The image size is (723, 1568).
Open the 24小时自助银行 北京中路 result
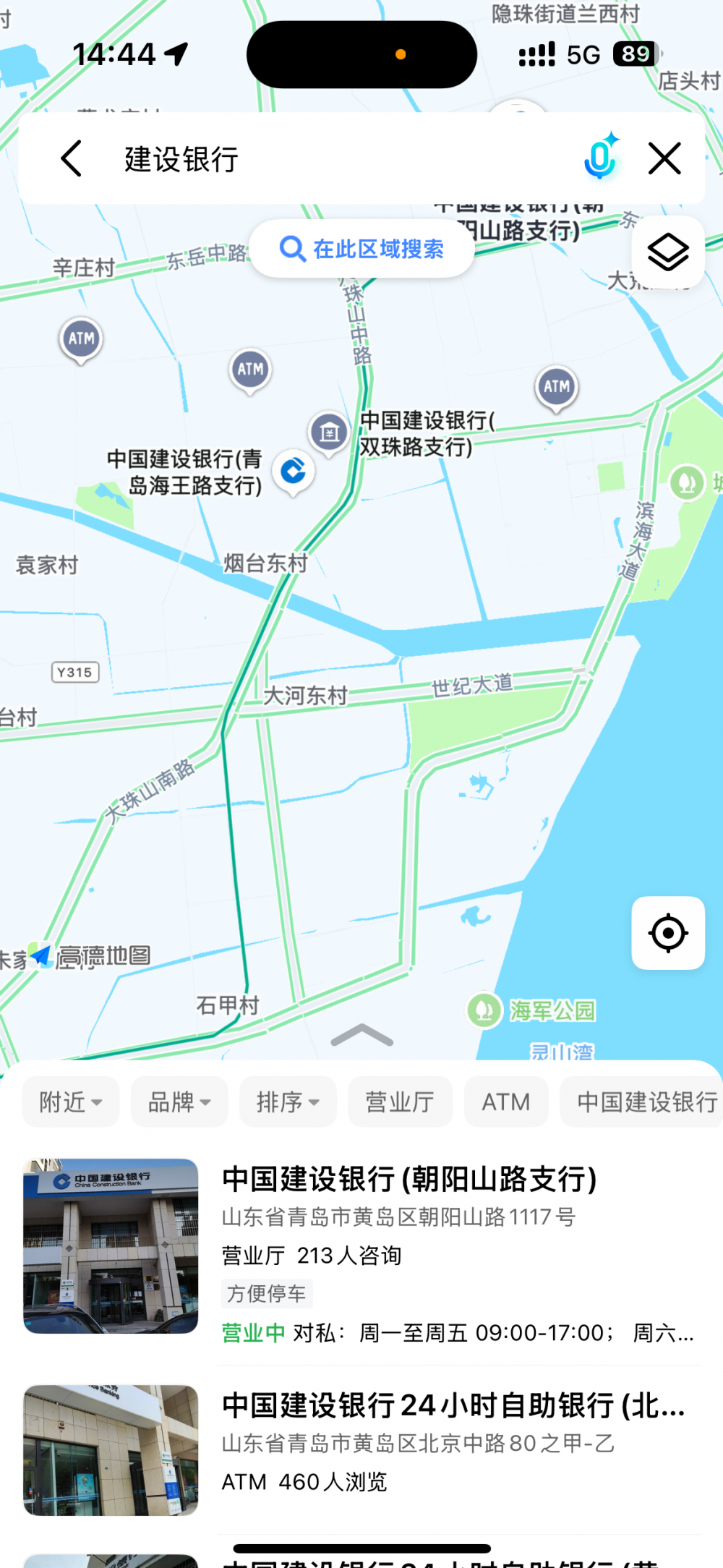[453, 1405]
